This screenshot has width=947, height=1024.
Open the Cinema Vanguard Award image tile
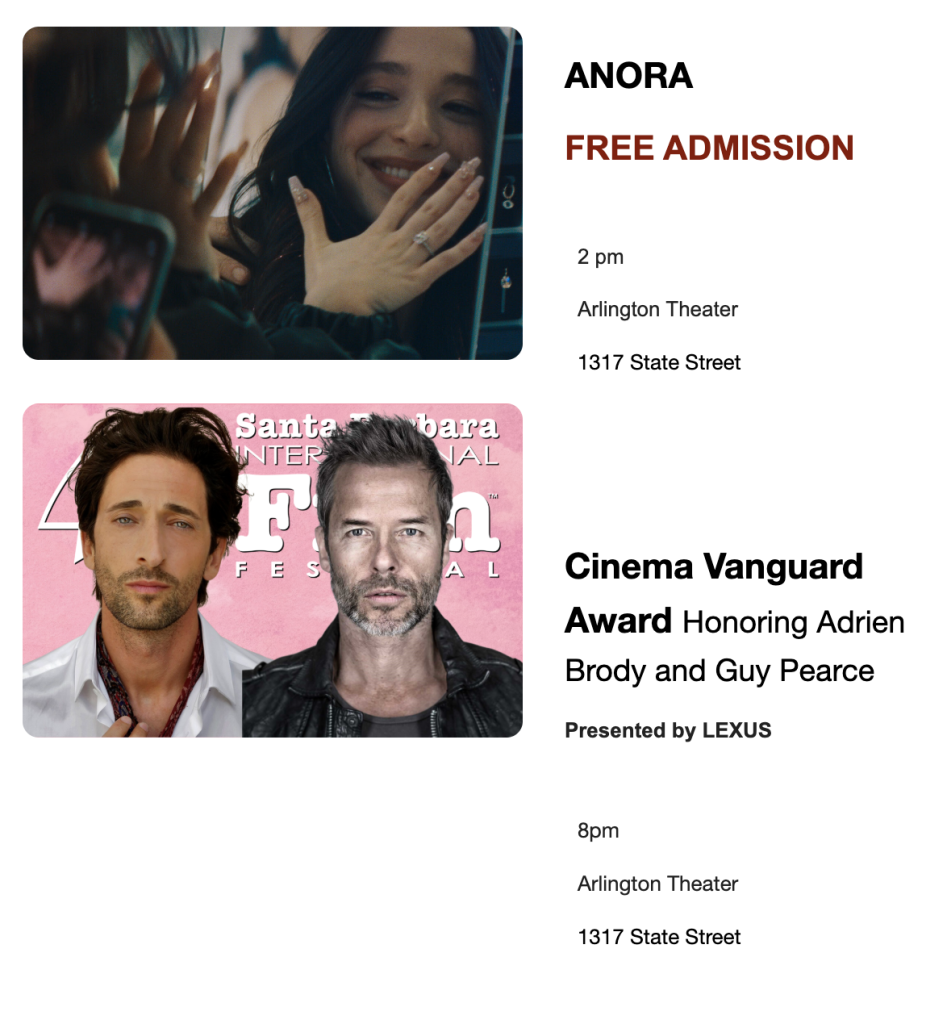tap(272, 570)
